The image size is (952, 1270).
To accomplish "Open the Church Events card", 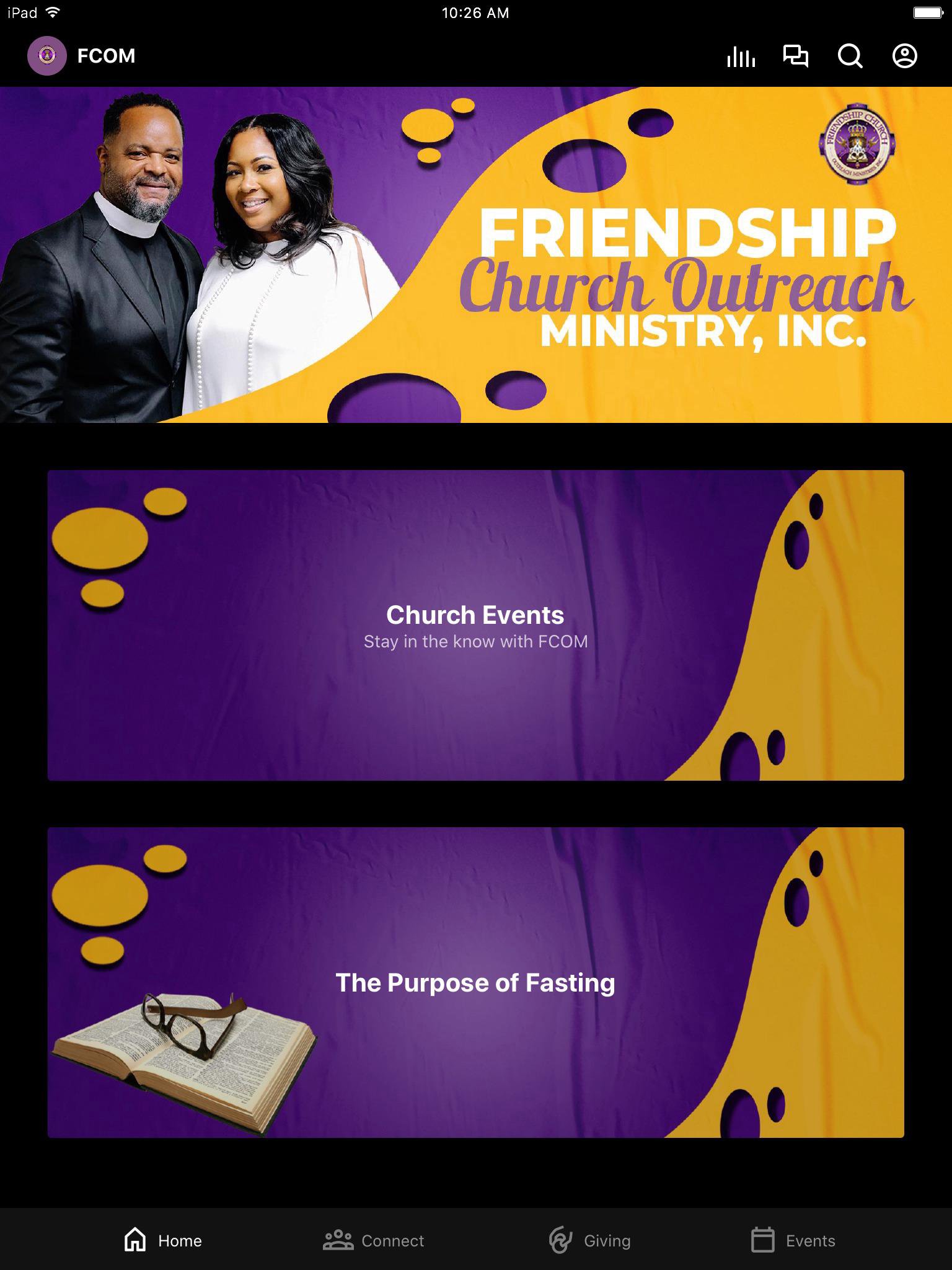I will (476, 625).
